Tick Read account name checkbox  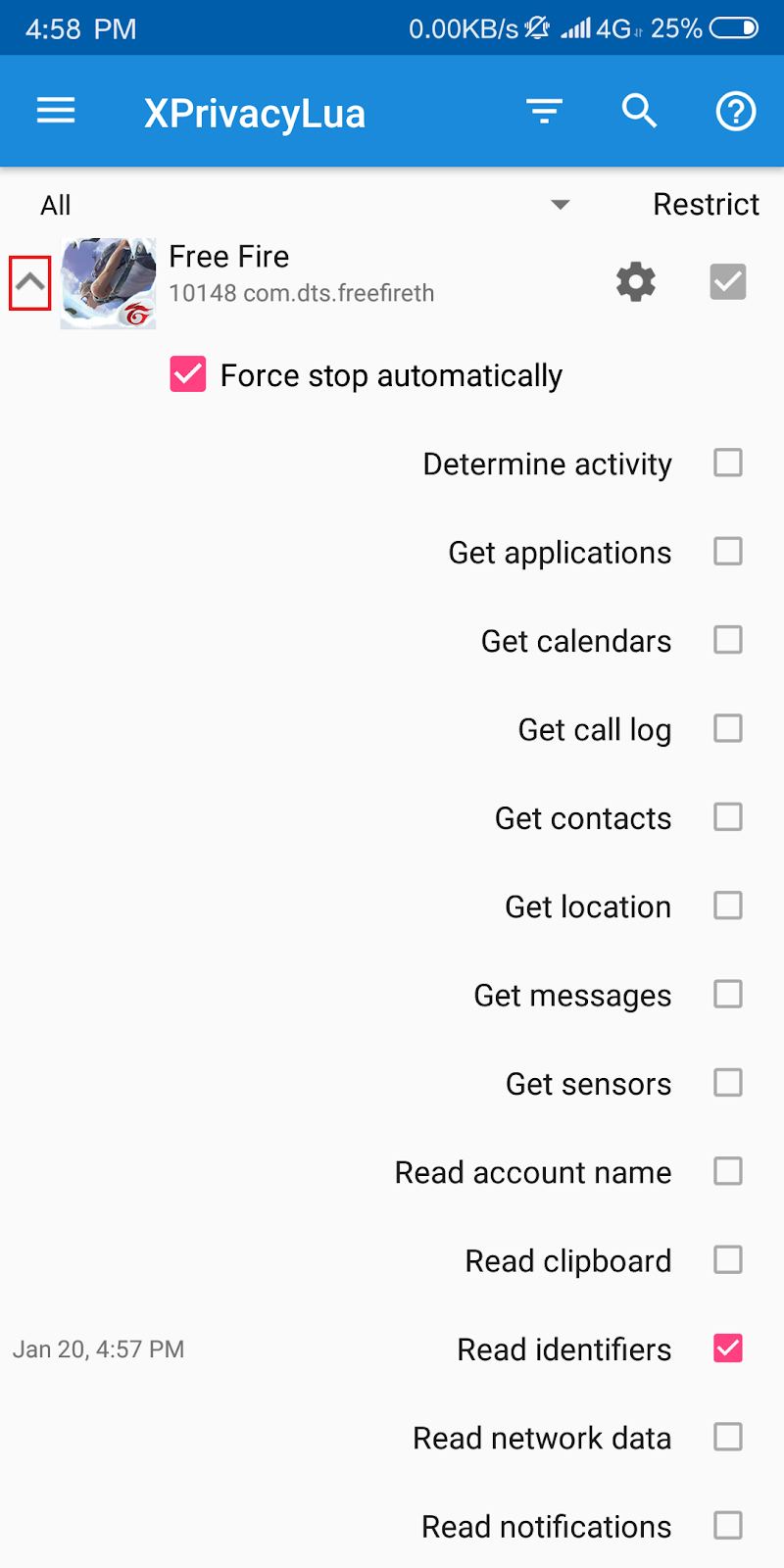coord(727,1171)
